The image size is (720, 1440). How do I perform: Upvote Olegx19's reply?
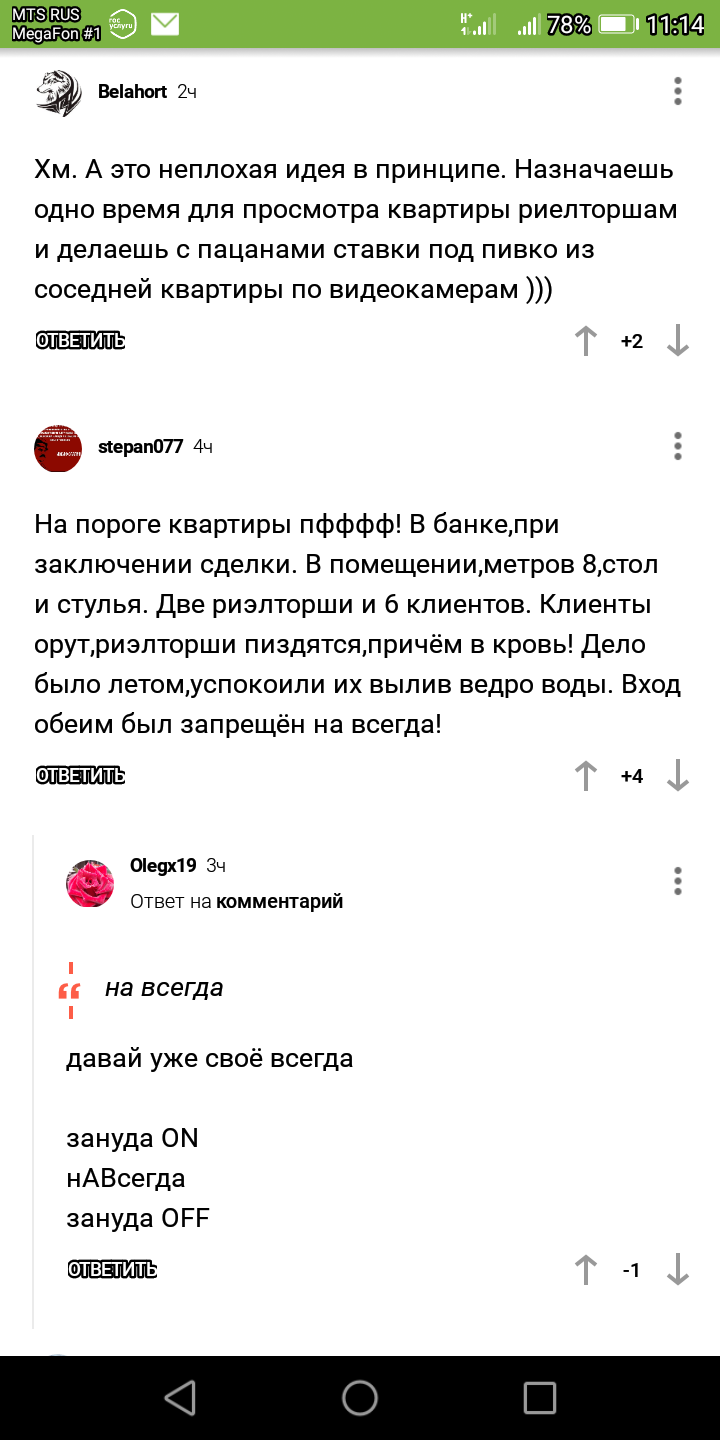[x=585, y=1270]
